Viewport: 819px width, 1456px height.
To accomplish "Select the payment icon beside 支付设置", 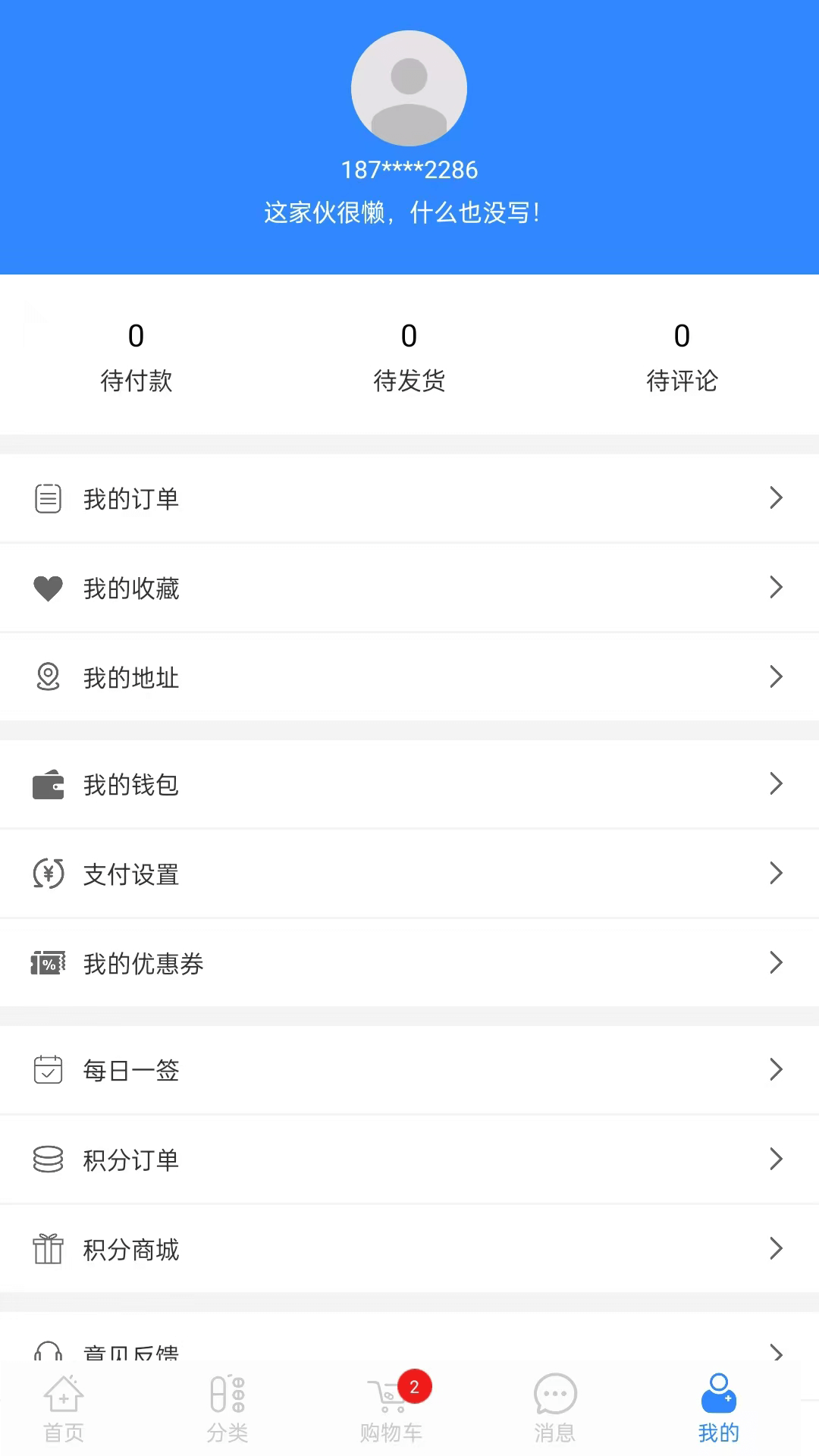I will [x=48, y=874].
